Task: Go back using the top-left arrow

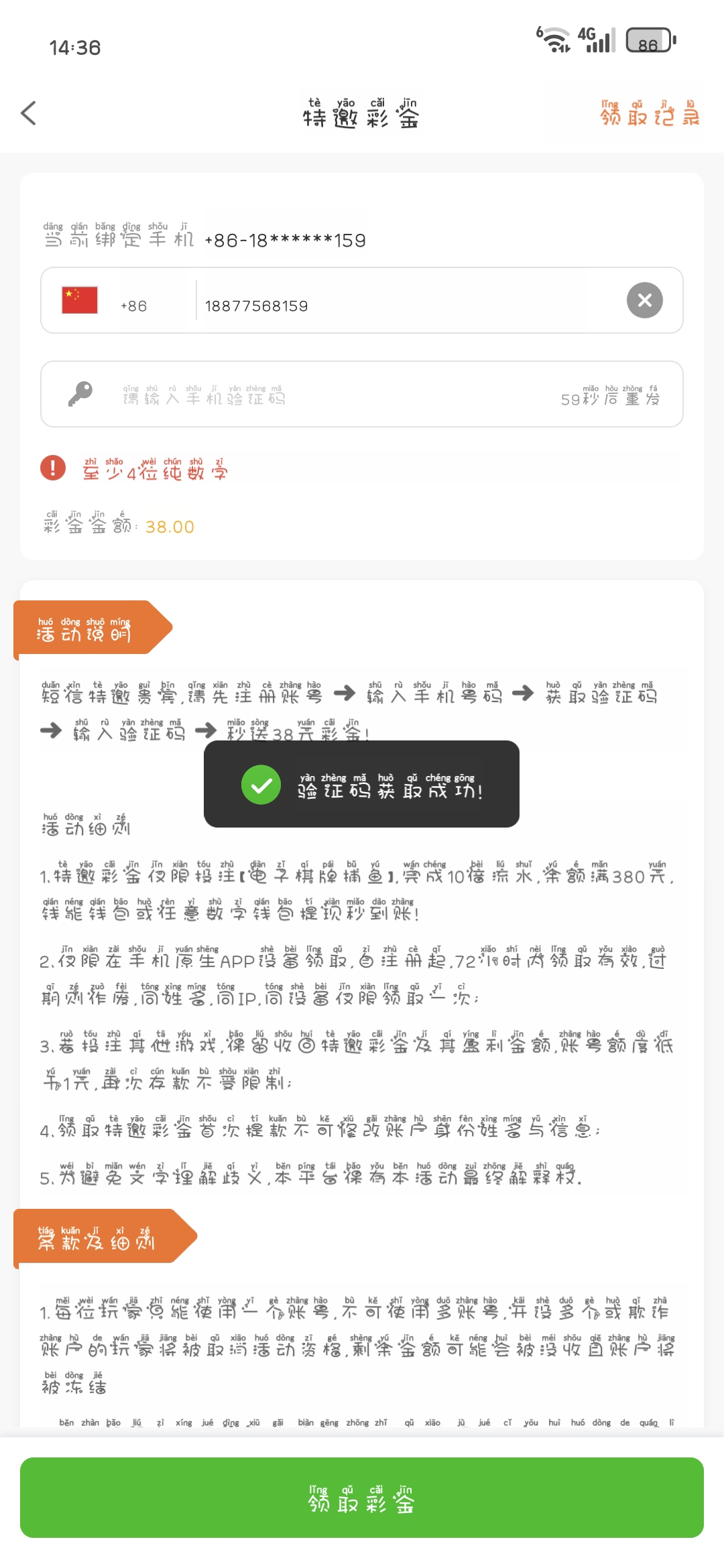Action: pos(28,113)
